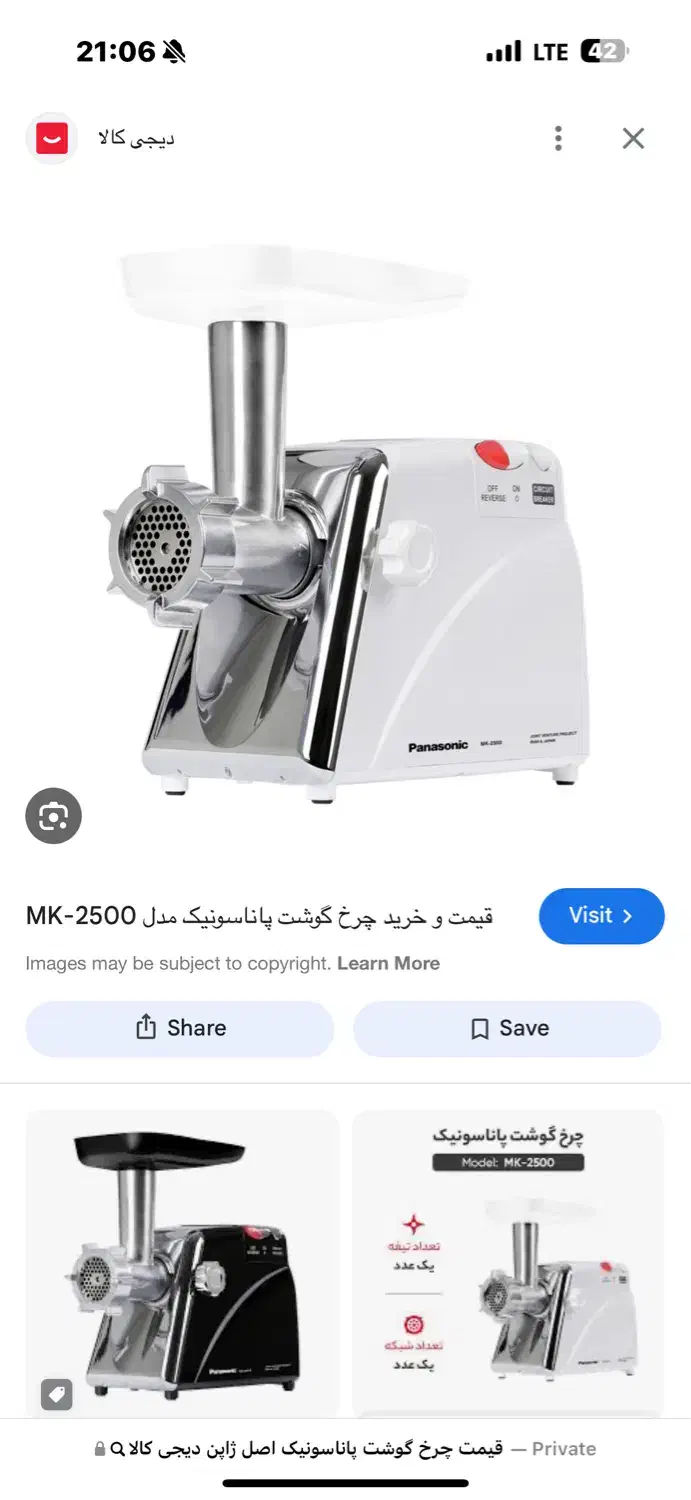Save this image to collections
The width and height of the screenshot is (691, 1500).
pos(507,1029)
